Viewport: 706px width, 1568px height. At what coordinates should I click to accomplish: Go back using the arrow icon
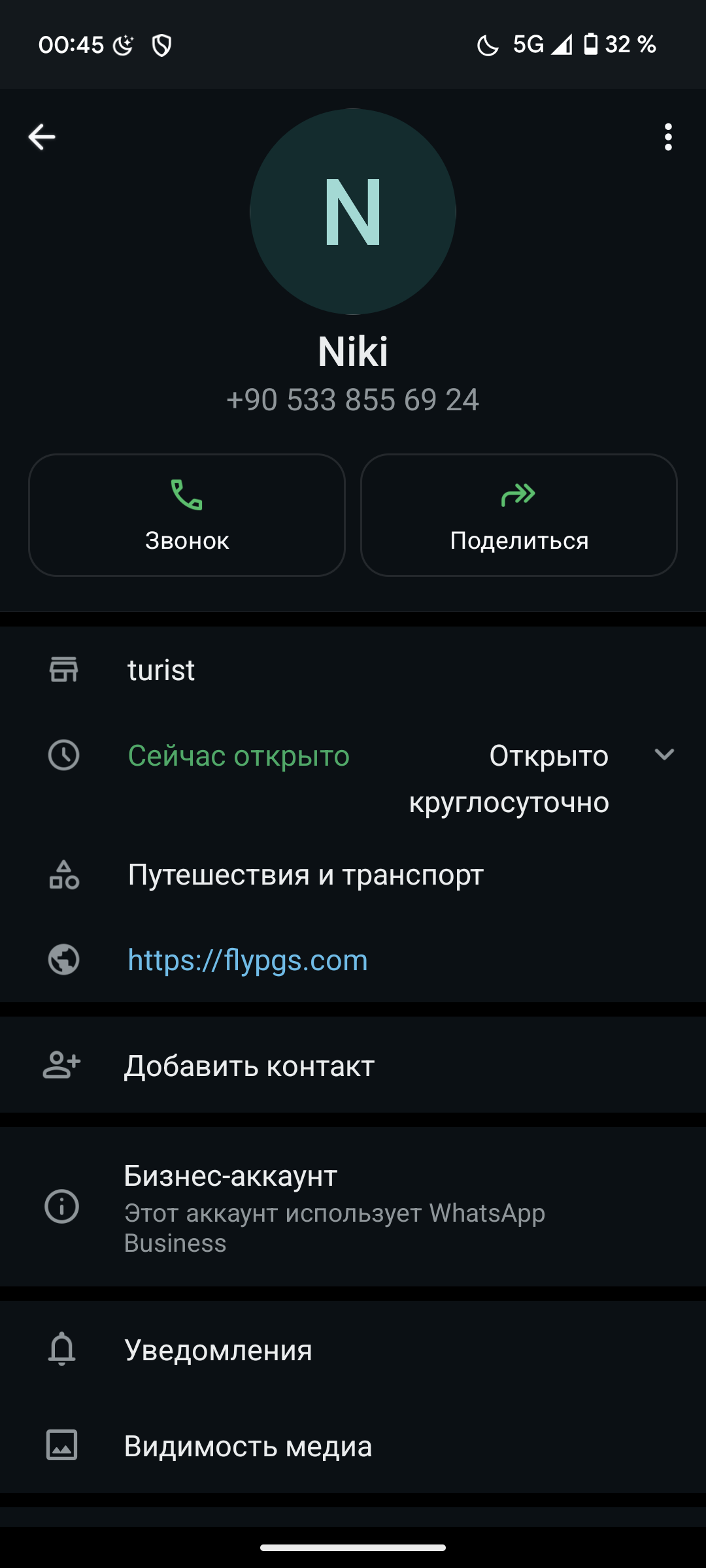[x=42, y=137]
